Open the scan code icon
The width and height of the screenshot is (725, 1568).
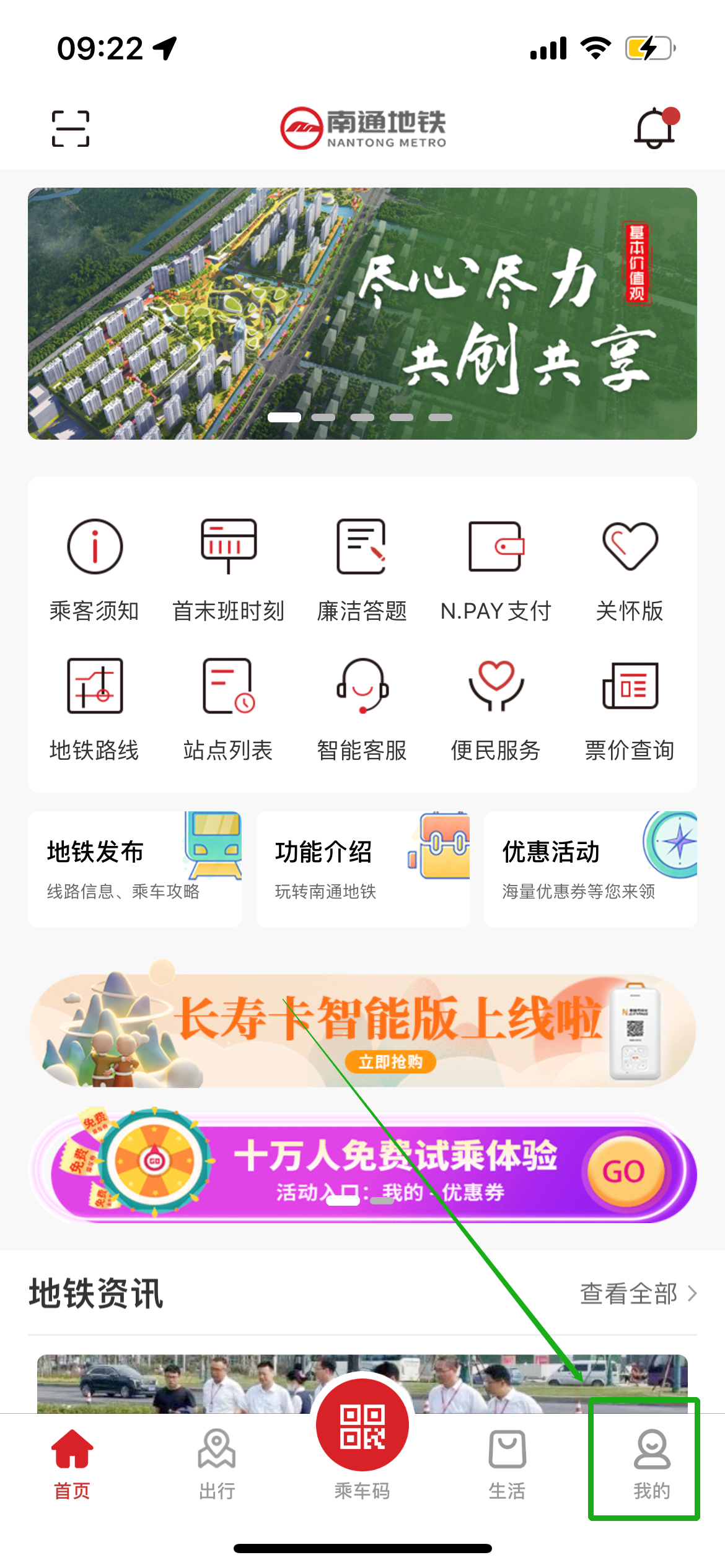click(x=71, y=129)
